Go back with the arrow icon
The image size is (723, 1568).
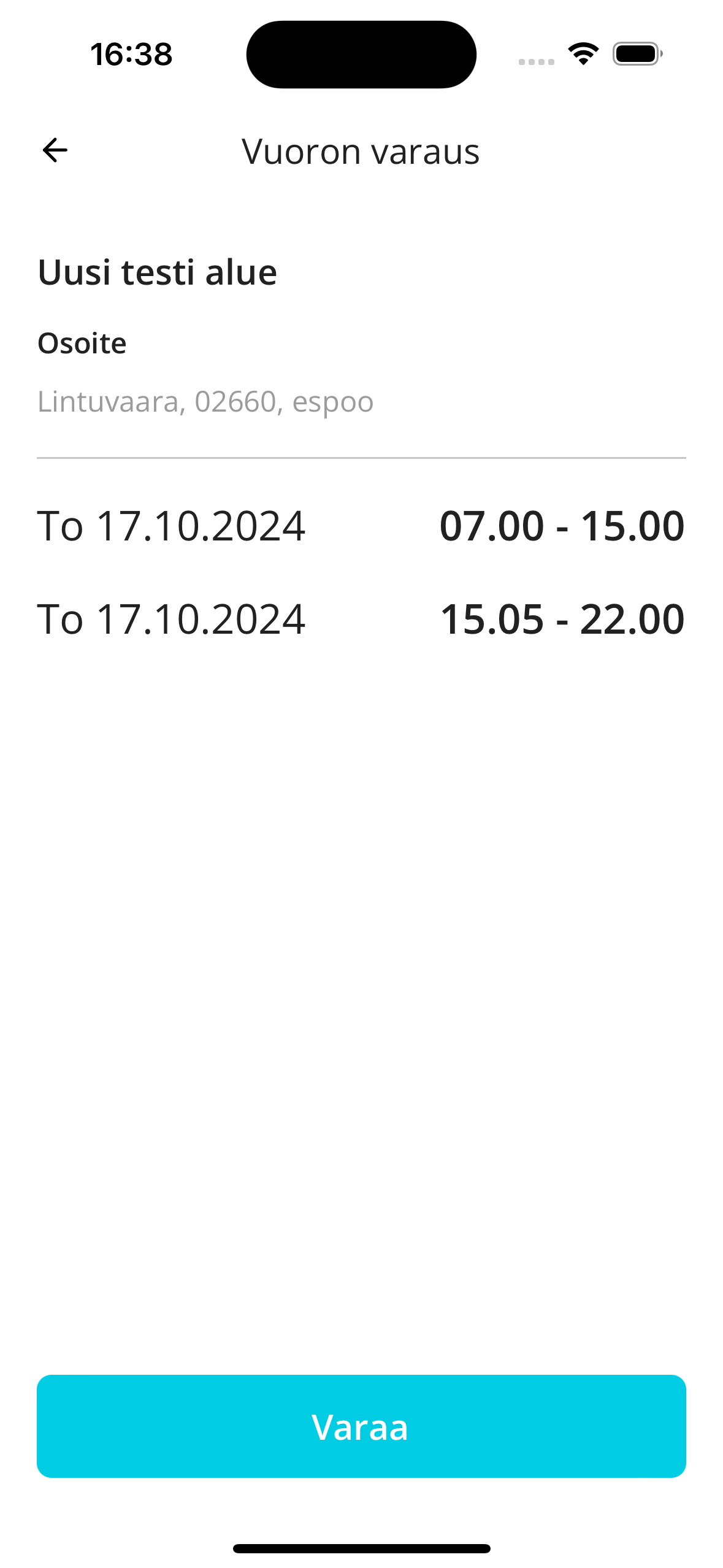click(55, 150)
